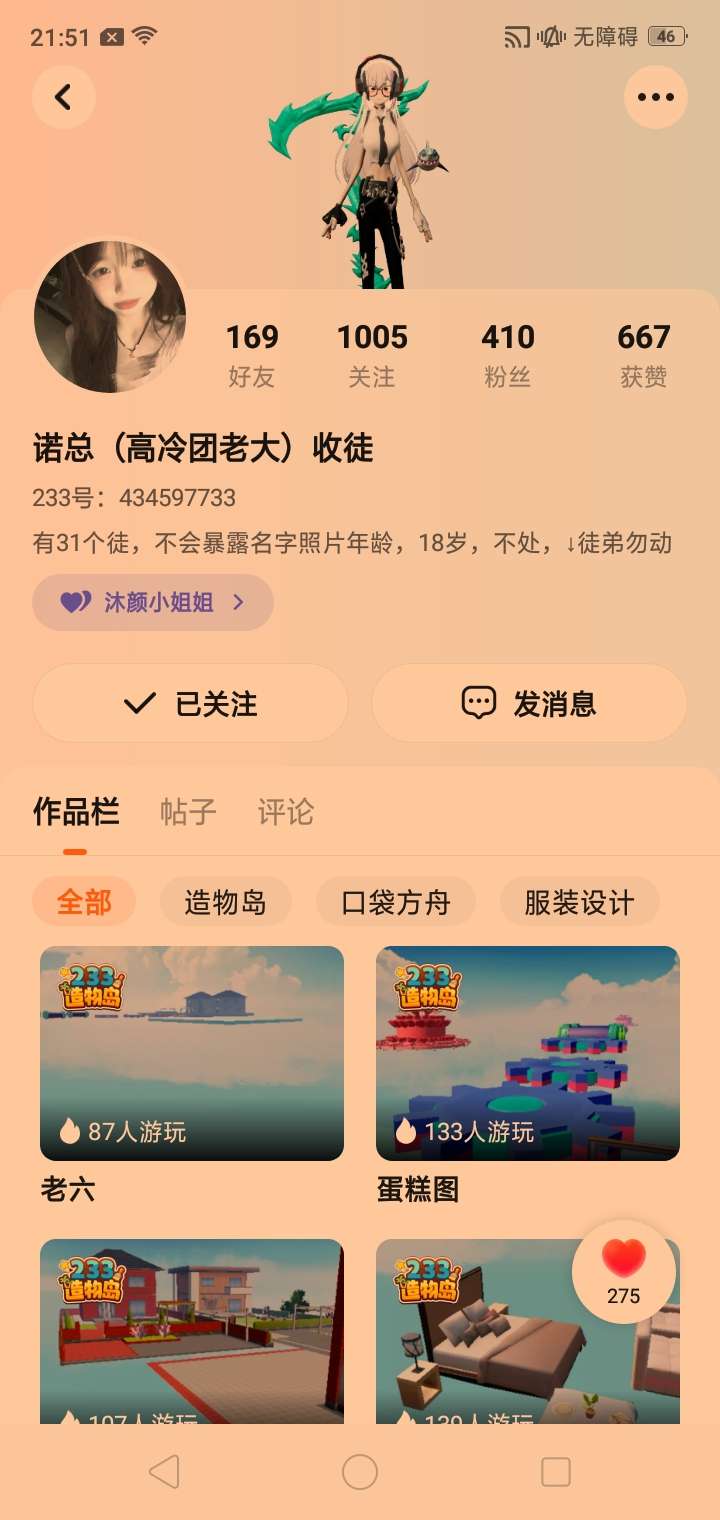This screenshot has height=1520, width=720.
Task: Tap 已关注 to unfollow this user
Action: (x=190, y=703)
